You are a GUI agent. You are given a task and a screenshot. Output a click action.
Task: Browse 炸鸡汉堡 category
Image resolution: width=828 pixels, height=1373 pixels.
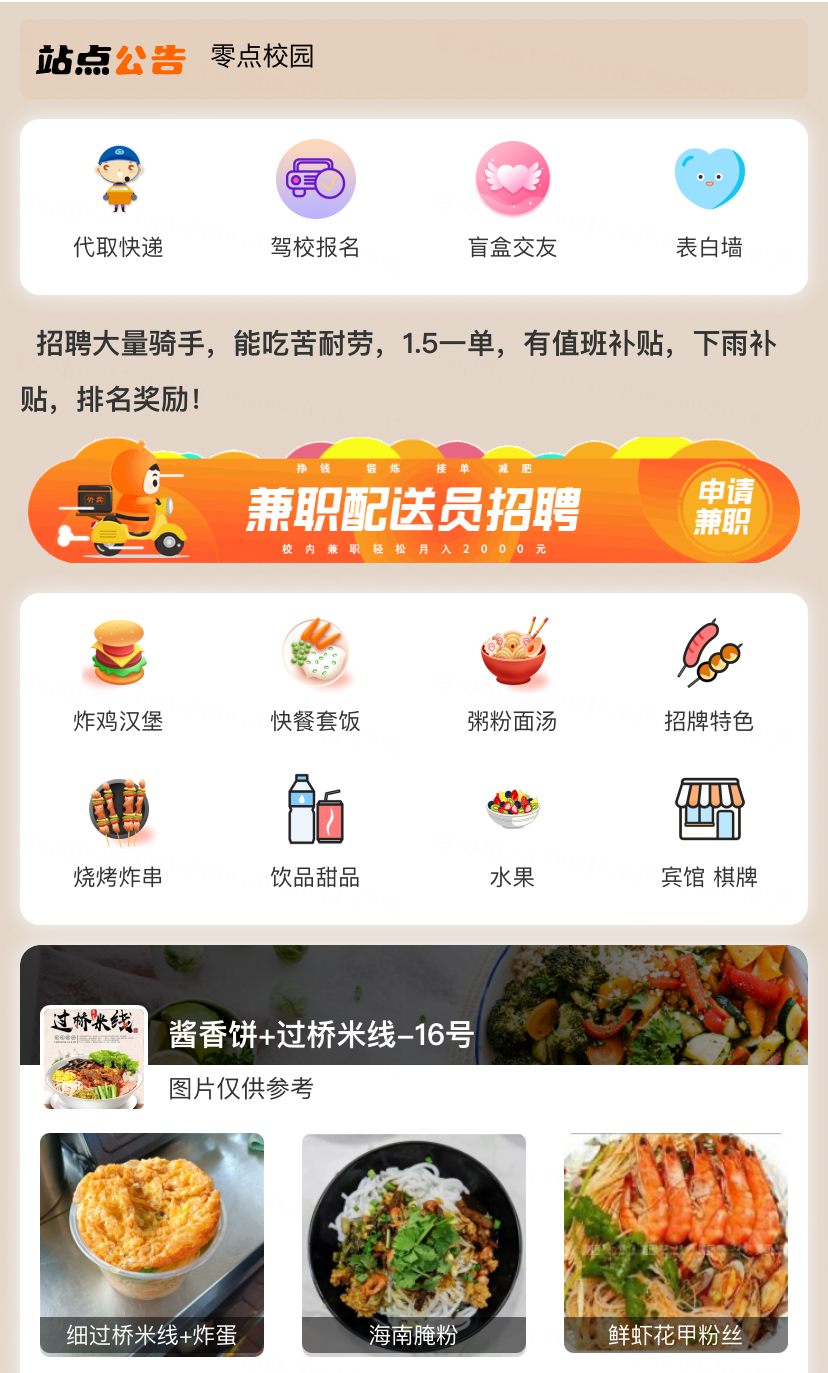pyautogui.click(x=118, y=676)
